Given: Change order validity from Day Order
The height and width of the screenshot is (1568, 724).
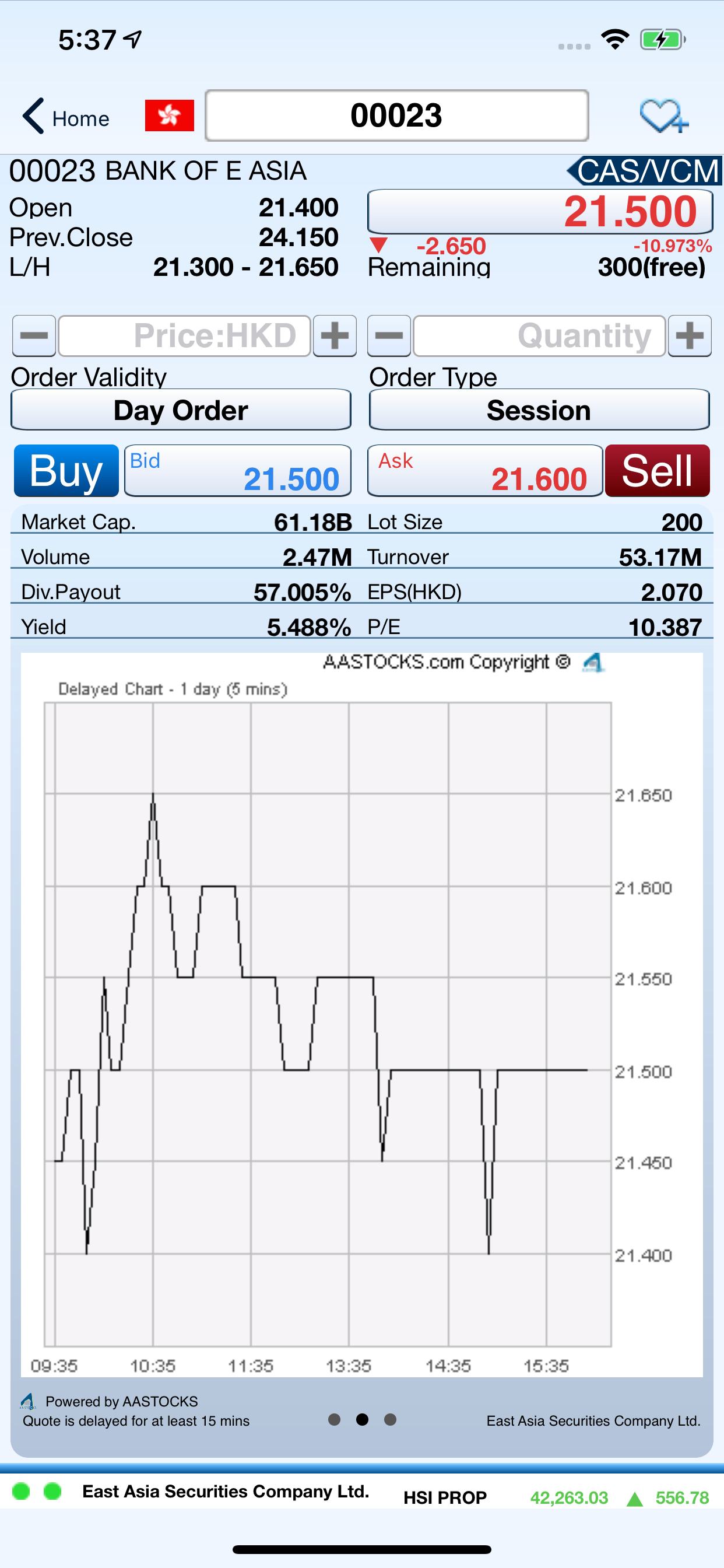Looking at the screenshot, I should (x=181, y=410).
